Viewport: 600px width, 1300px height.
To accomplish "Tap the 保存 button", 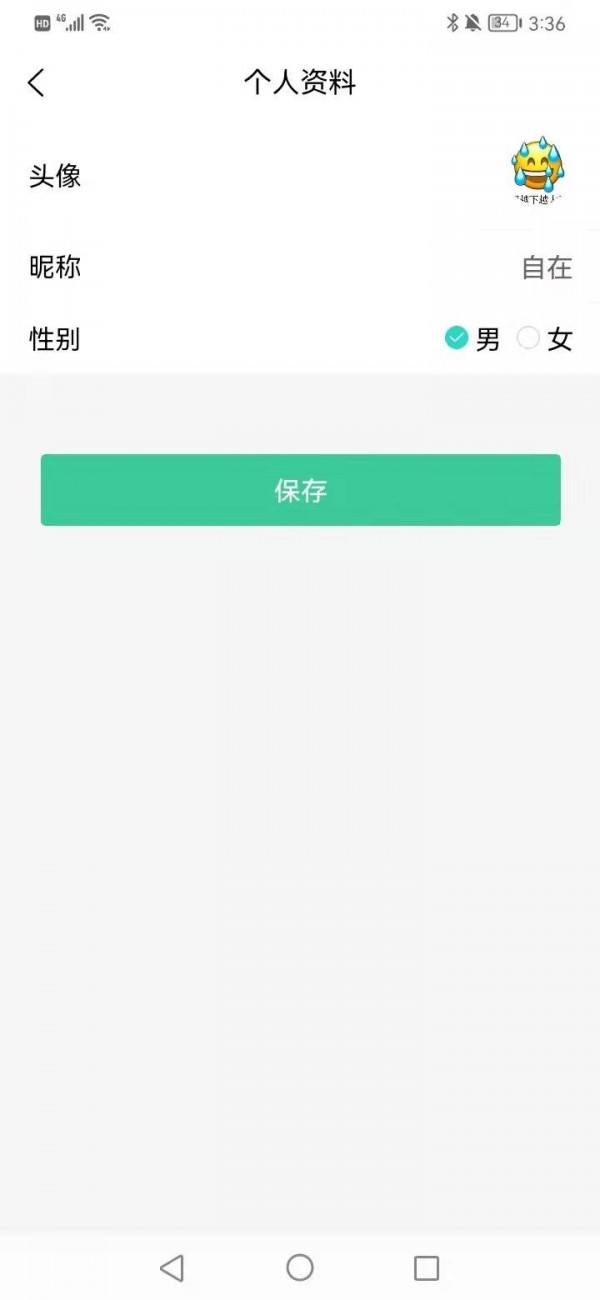I will coord(300,490).
